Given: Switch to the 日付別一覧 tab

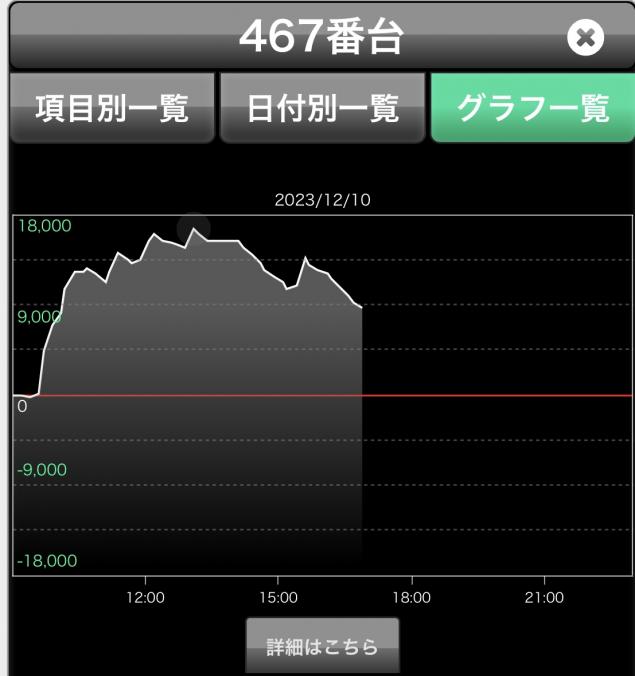Looking at the screenshot, I should pos(322,108).
